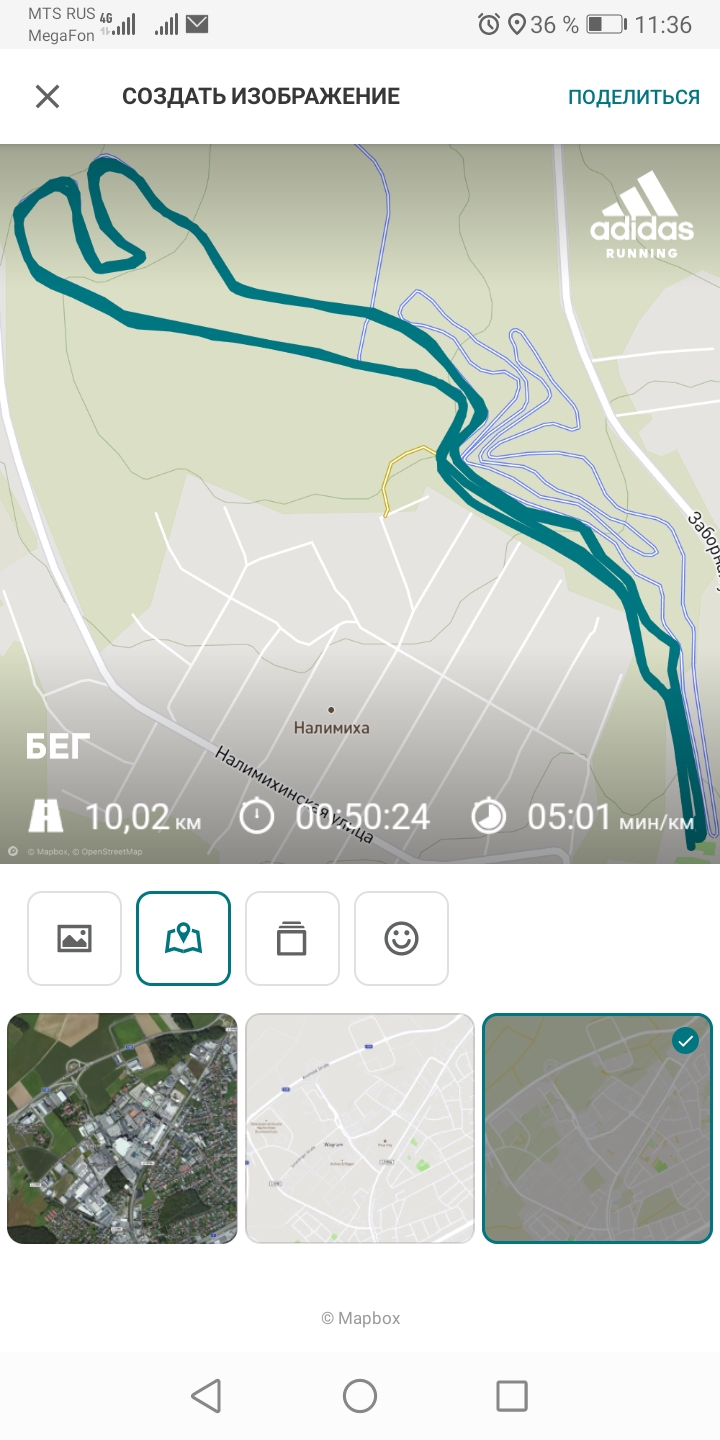Switch to the photo background tab
This screenshot has width=720, height=1440.
tap(75, 938)
